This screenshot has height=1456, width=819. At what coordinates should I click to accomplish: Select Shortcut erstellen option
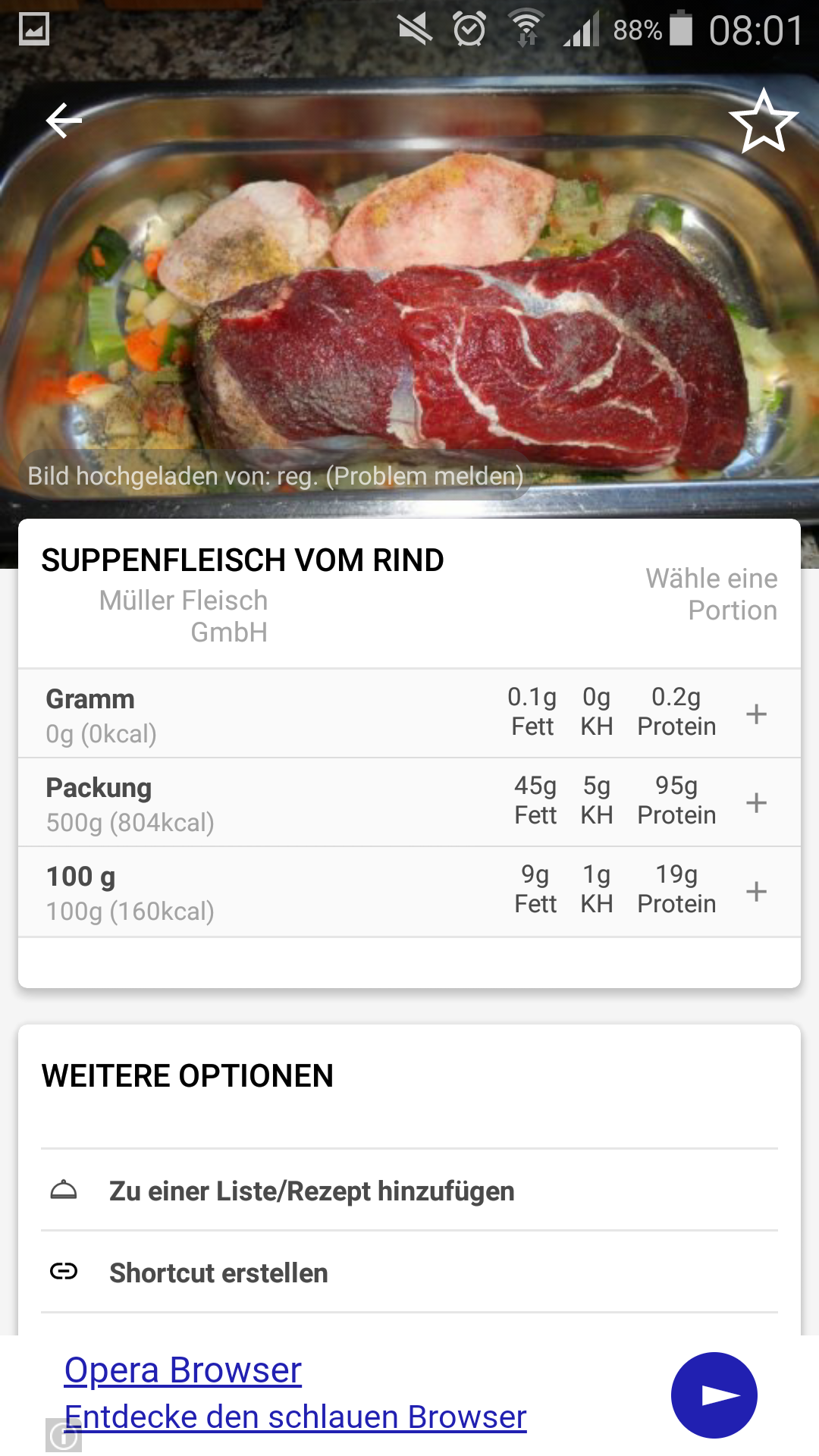pos(409,1272)
